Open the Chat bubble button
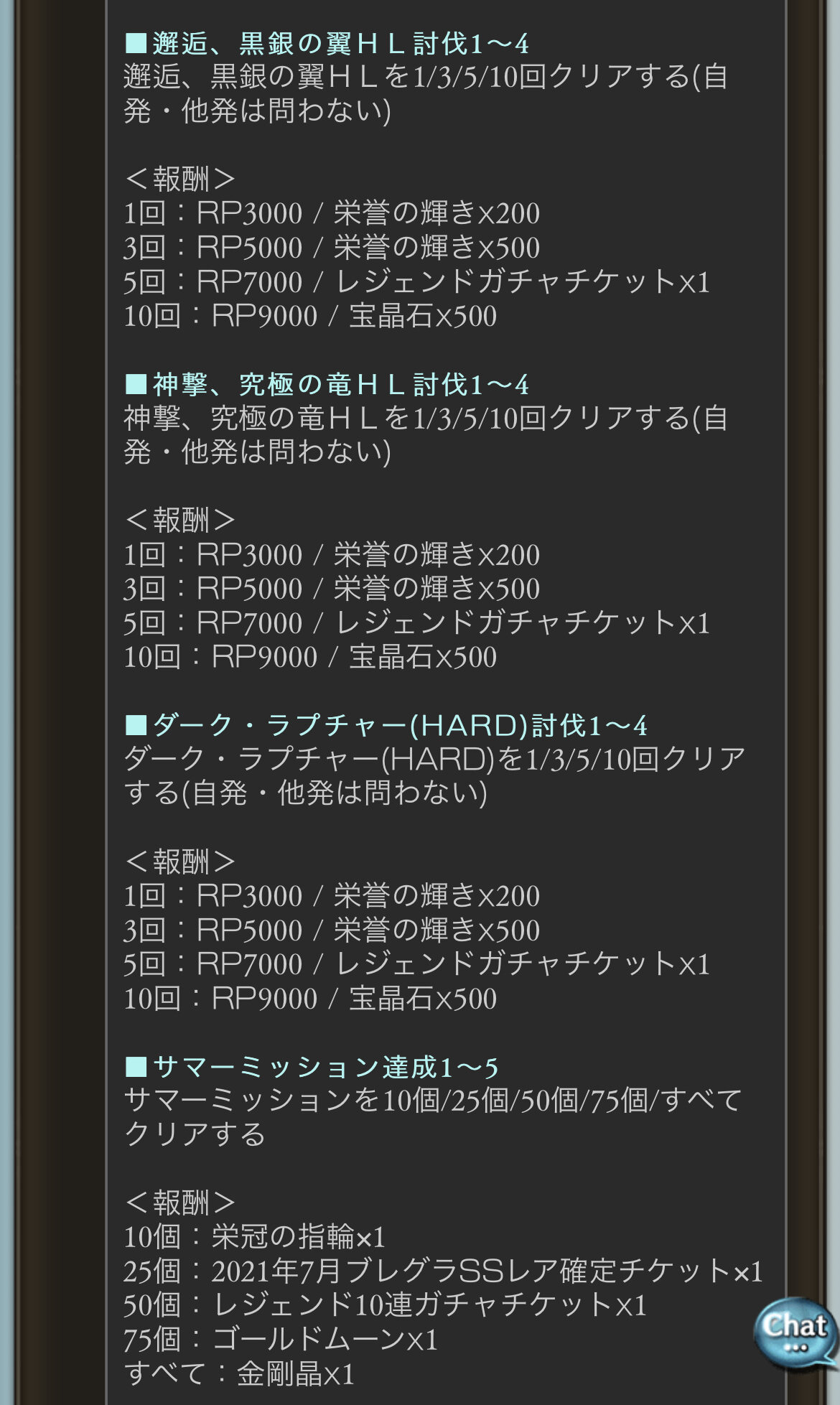The image size is (840, 1405). [795, 1333]
